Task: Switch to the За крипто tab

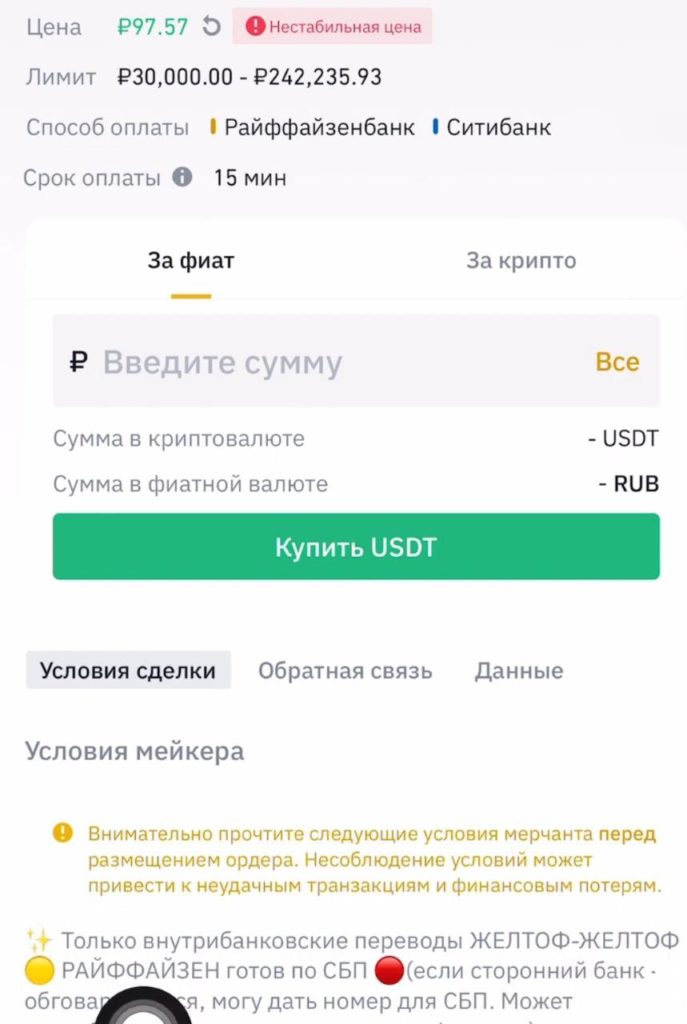Action: tap(521, 261)
